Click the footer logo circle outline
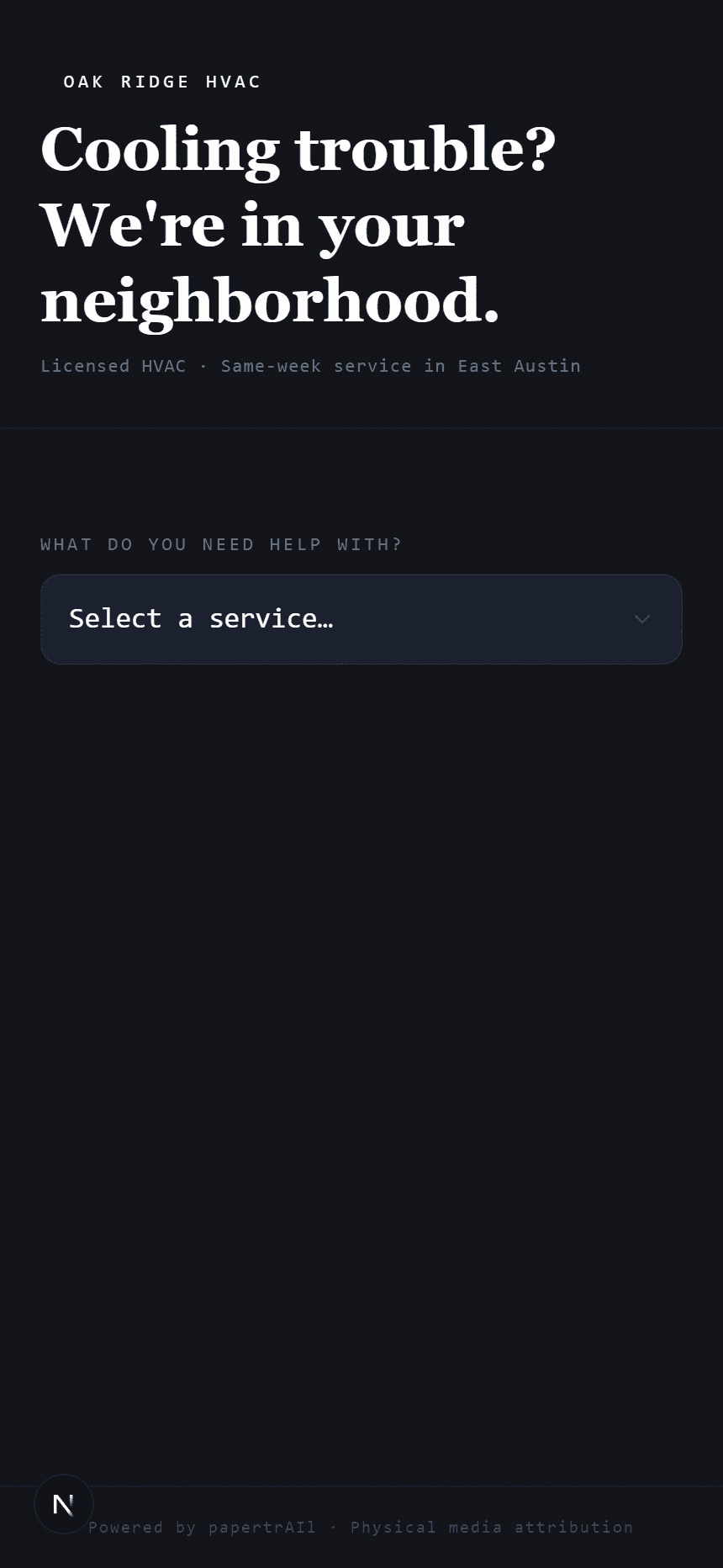Image resolution: width=723 pixels, height=1568 pixels. pos(63,1504)
